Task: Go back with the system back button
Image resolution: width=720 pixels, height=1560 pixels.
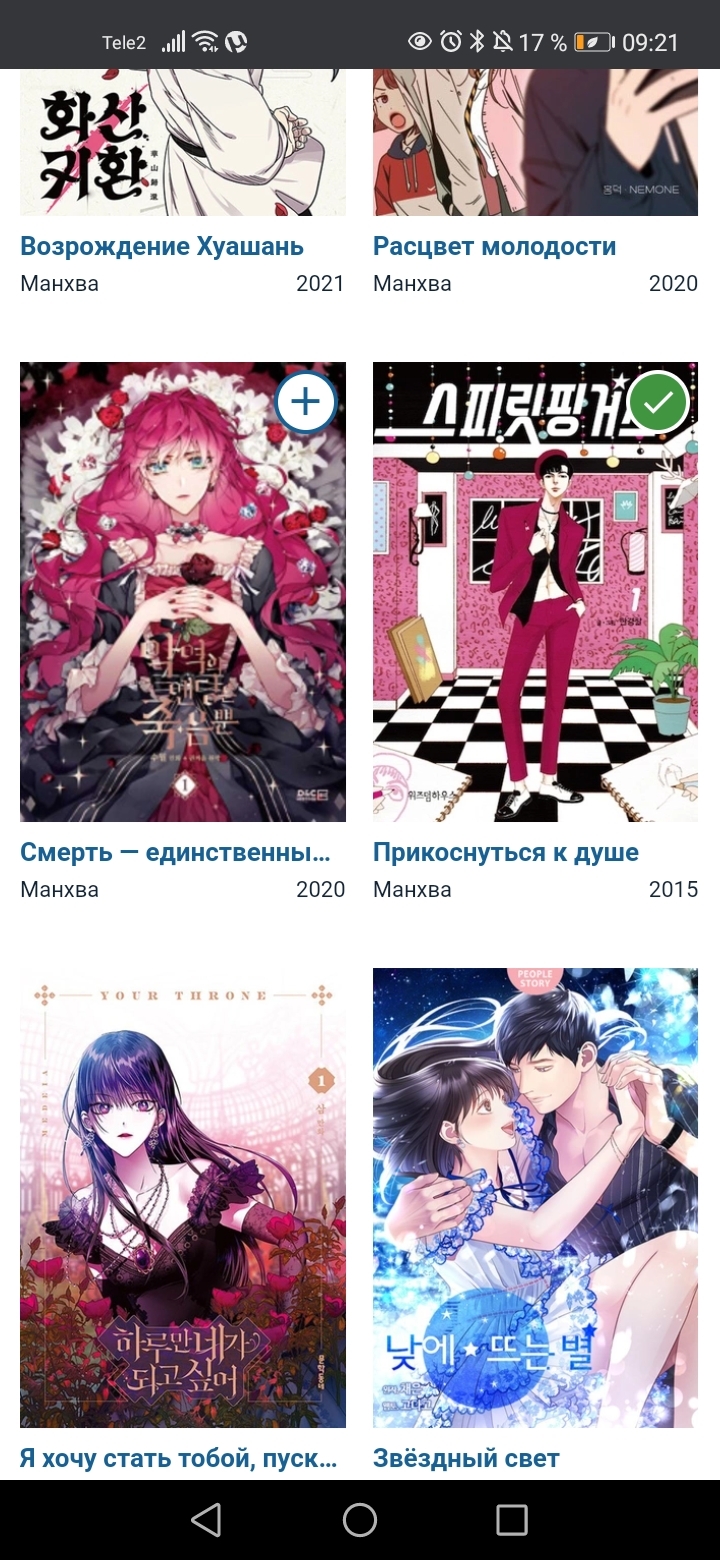Action: pyautogui.click(x=206, y=1520)
